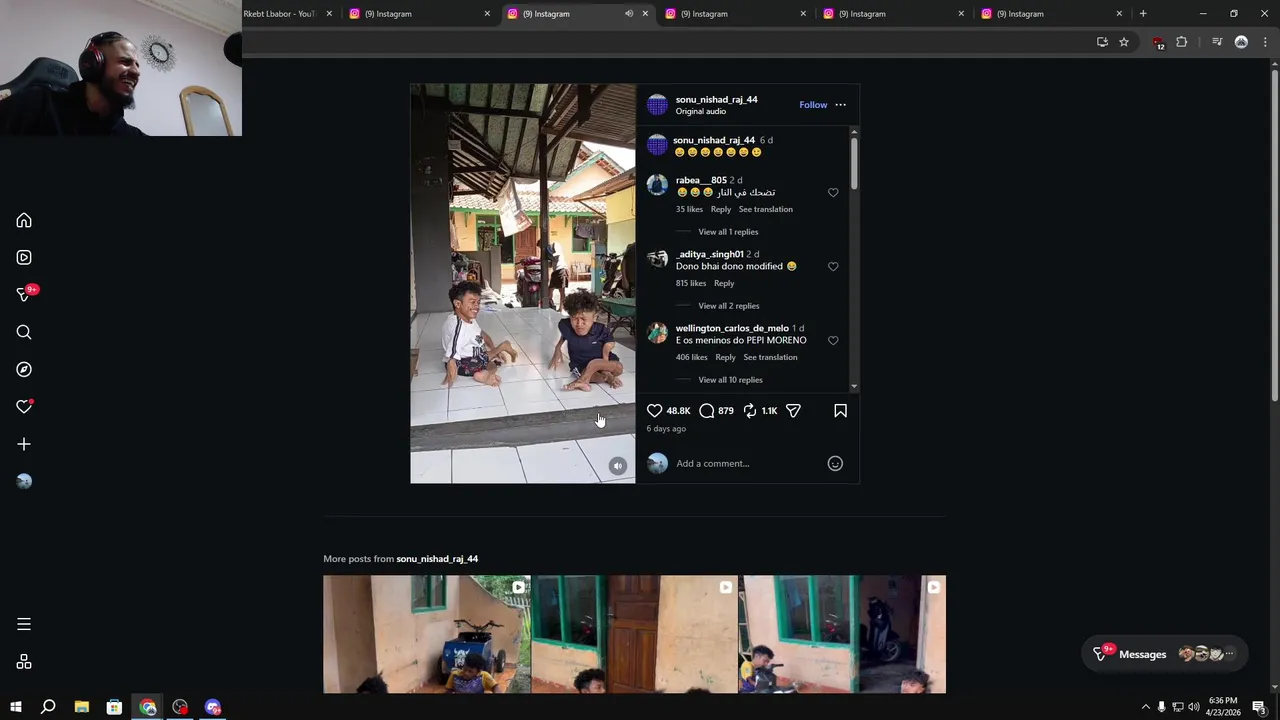Open the post's three-dot options menu
The image size is (1280, 720).
[840, 105]
